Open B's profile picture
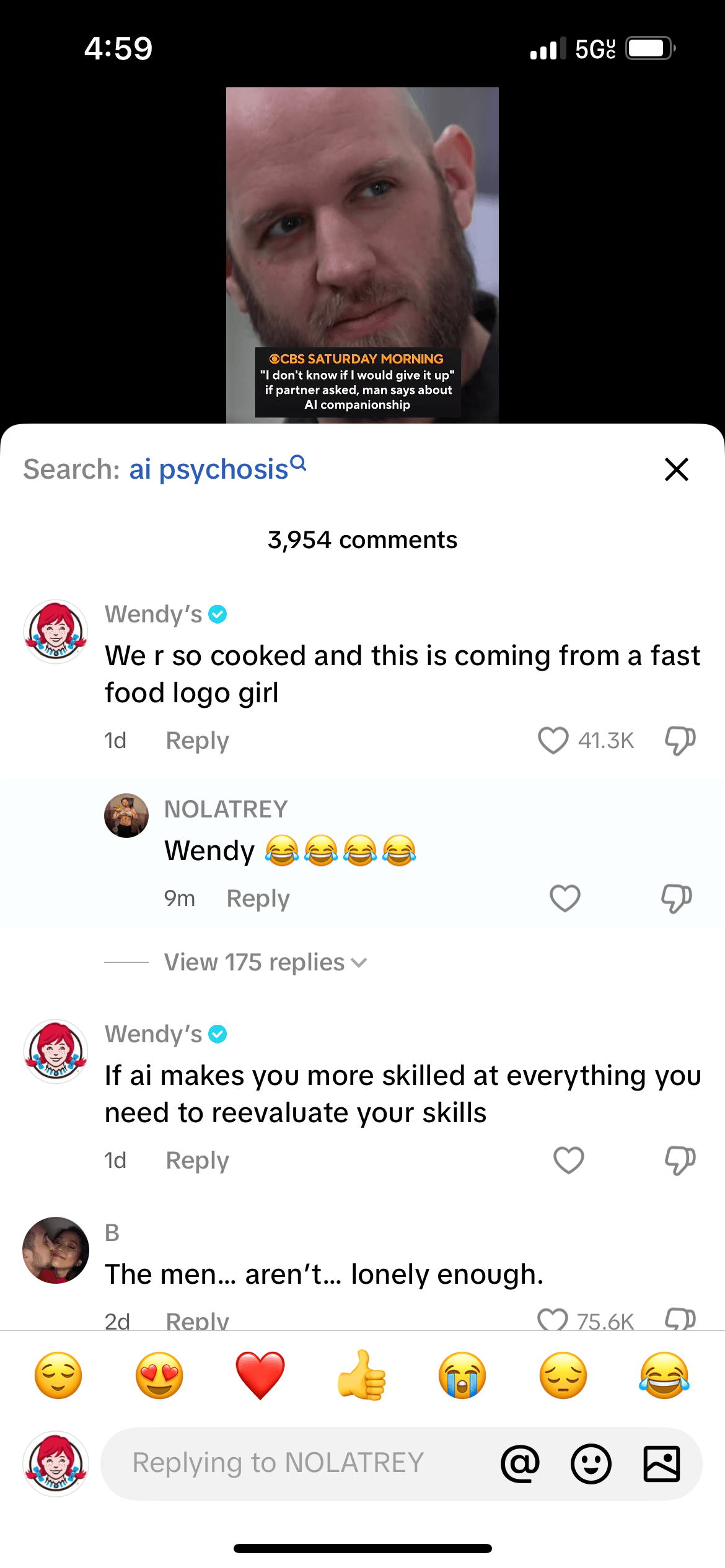 (x=56, y=1250)
